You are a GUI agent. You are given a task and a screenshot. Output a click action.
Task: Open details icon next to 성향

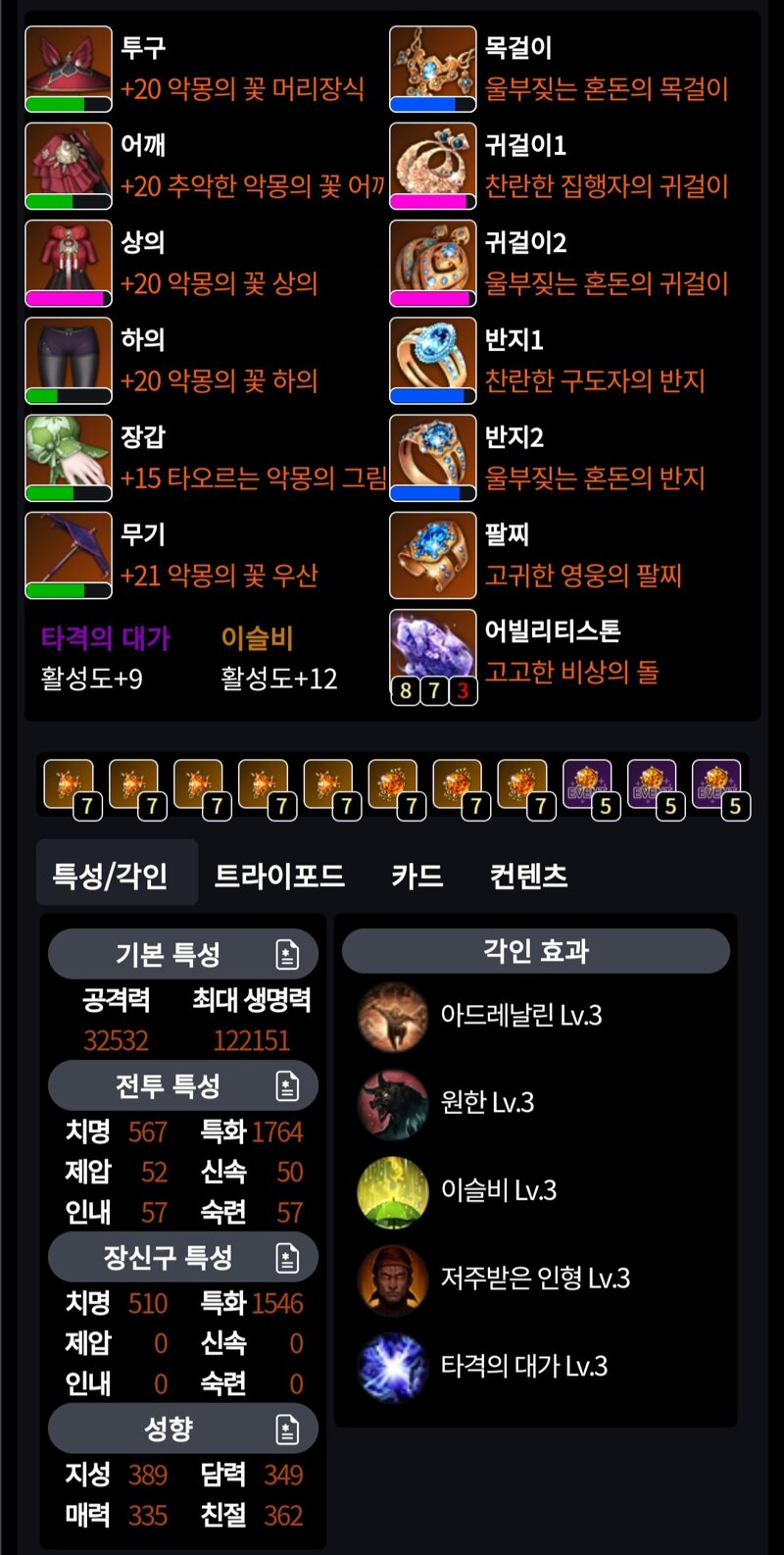coord(287,1430)
